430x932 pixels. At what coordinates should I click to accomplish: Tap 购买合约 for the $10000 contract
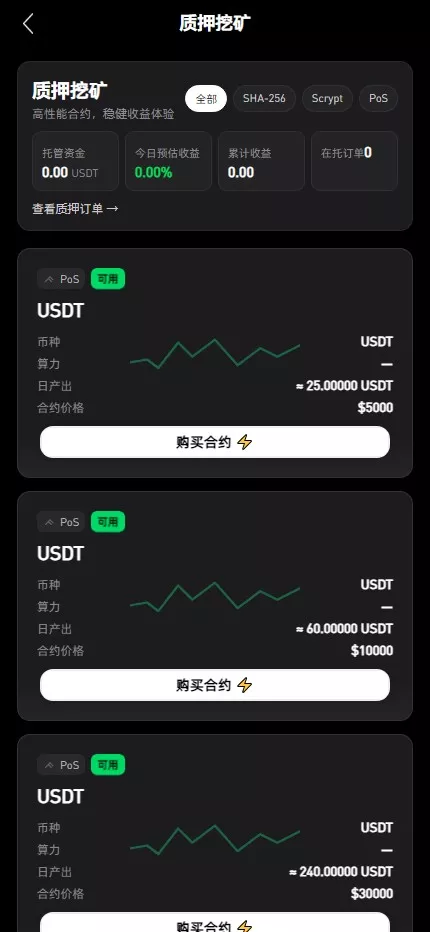point(215,685)
